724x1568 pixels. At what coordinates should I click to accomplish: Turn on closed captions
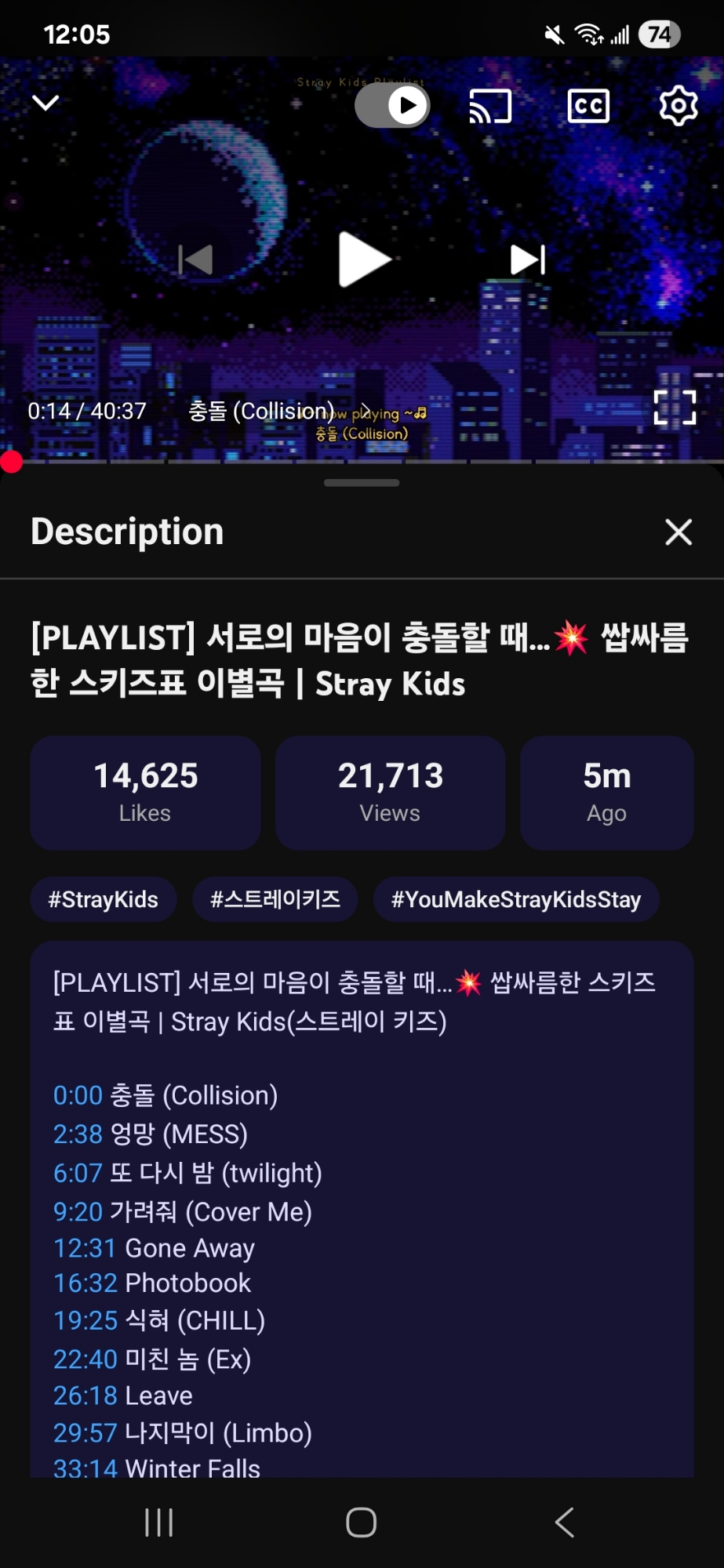588,106
